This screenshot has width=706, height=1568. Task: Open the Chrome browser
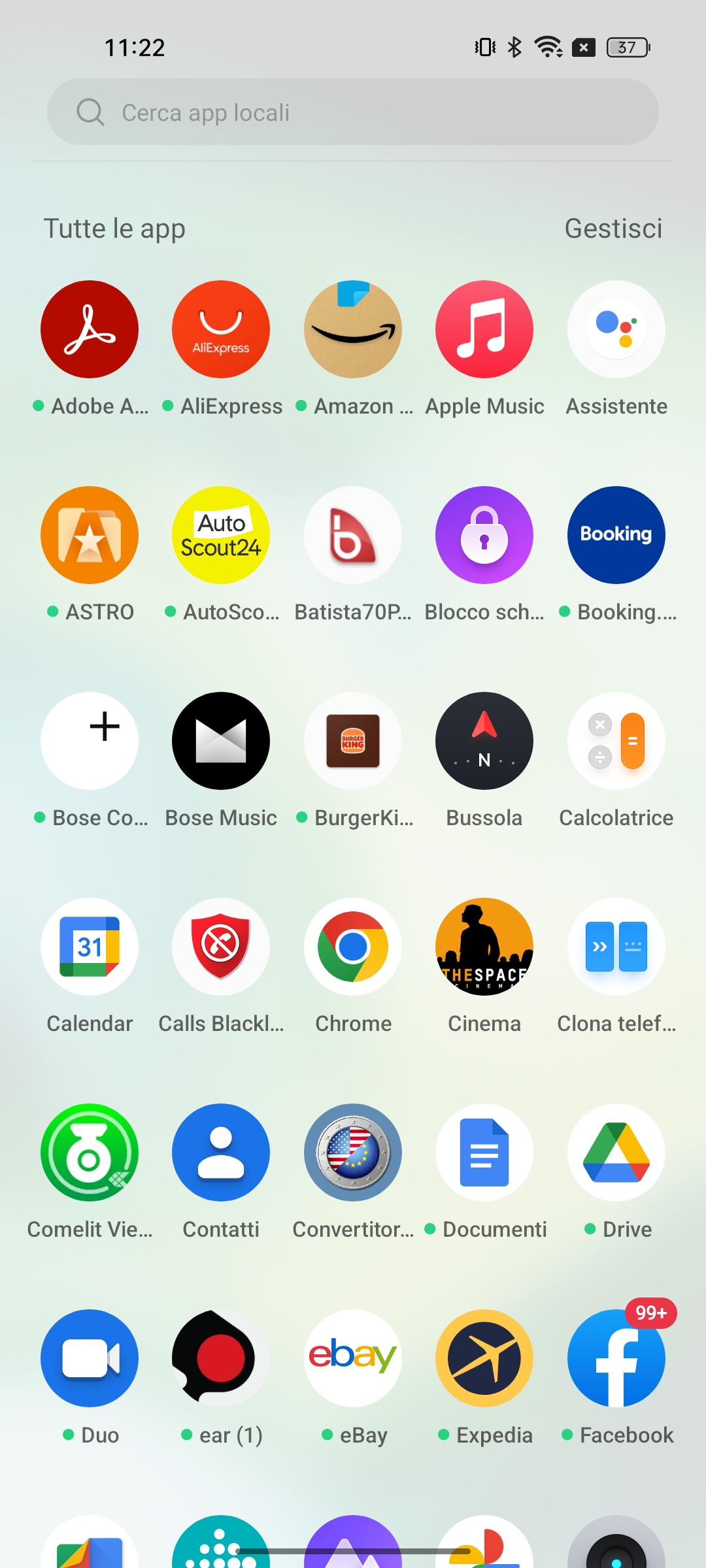353,947
